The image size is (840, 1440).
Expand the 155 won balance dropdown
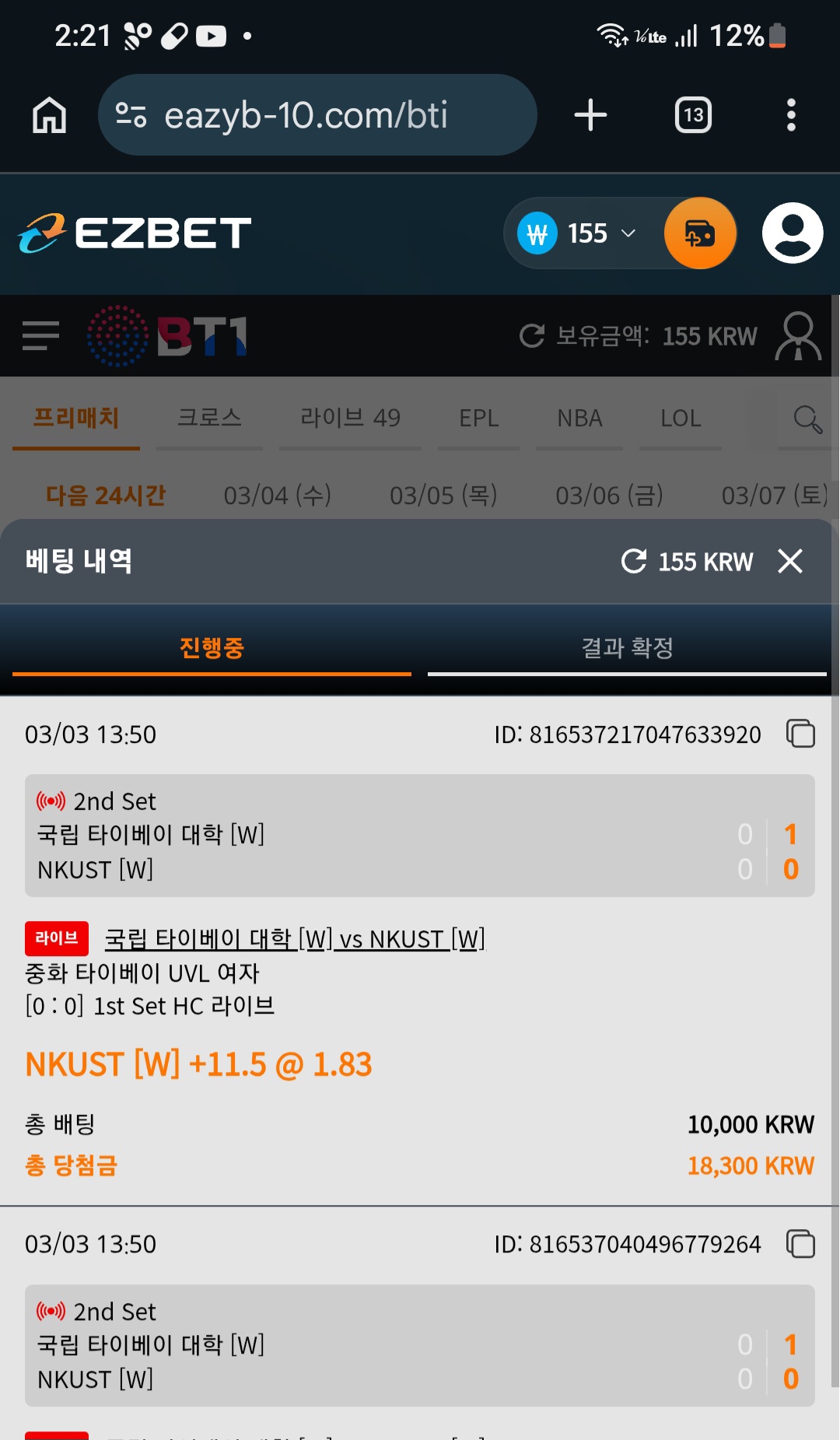pyautogui.click(x=628, y=233)
